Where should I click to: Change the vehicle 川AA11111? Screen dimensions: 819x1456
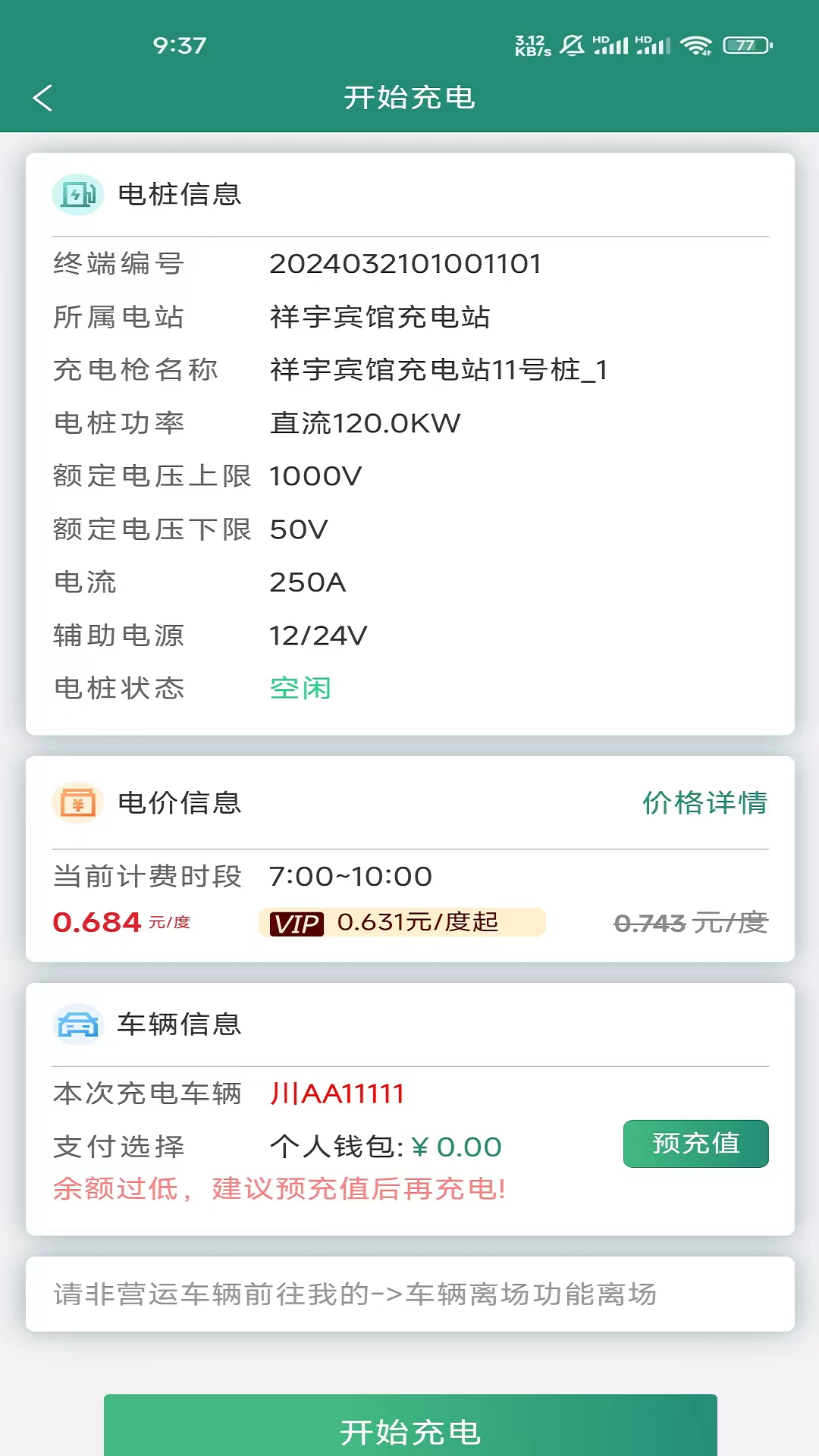(337, 1094)
